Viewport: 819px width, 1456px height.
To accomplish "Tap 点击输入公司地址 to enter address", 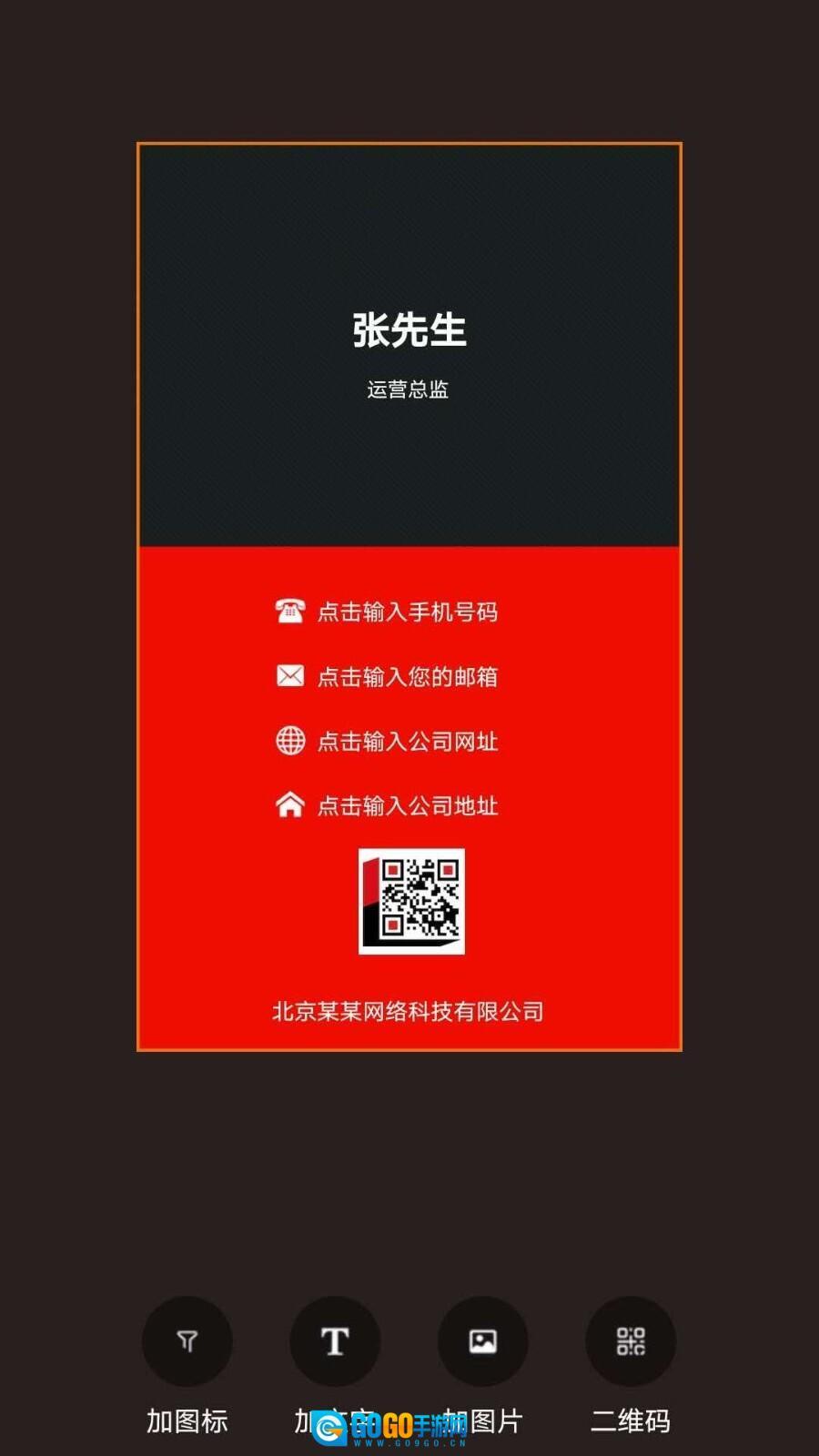I will click(407, 806).
